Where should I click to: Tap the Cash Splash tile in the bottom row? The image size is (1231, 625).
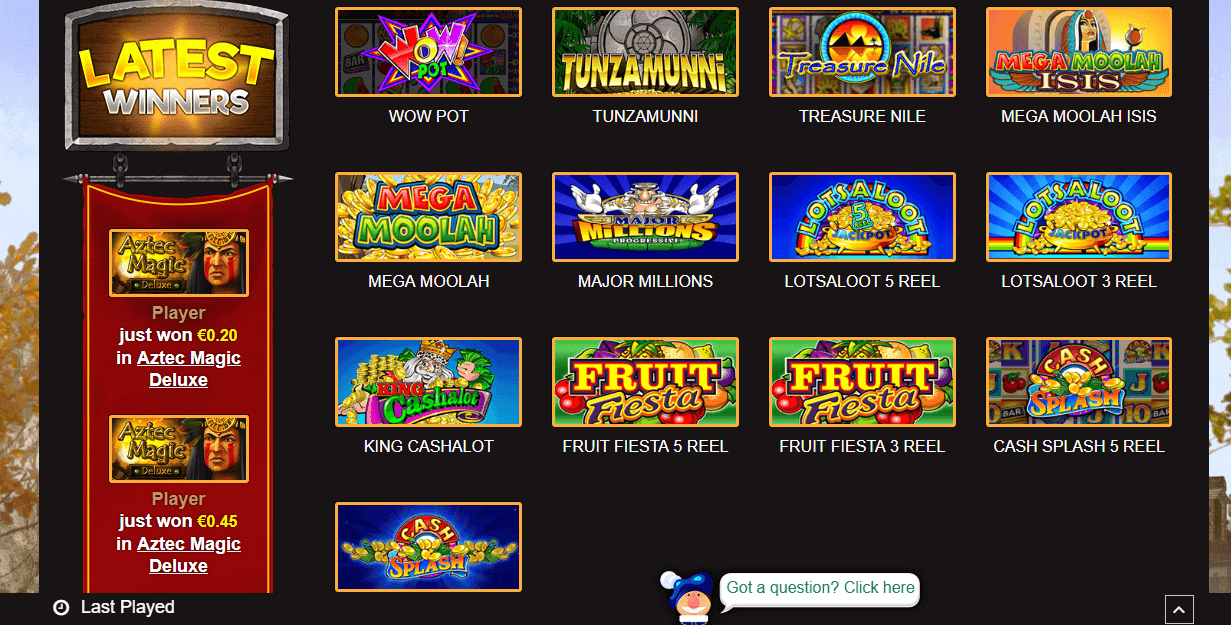click(428, 547)
